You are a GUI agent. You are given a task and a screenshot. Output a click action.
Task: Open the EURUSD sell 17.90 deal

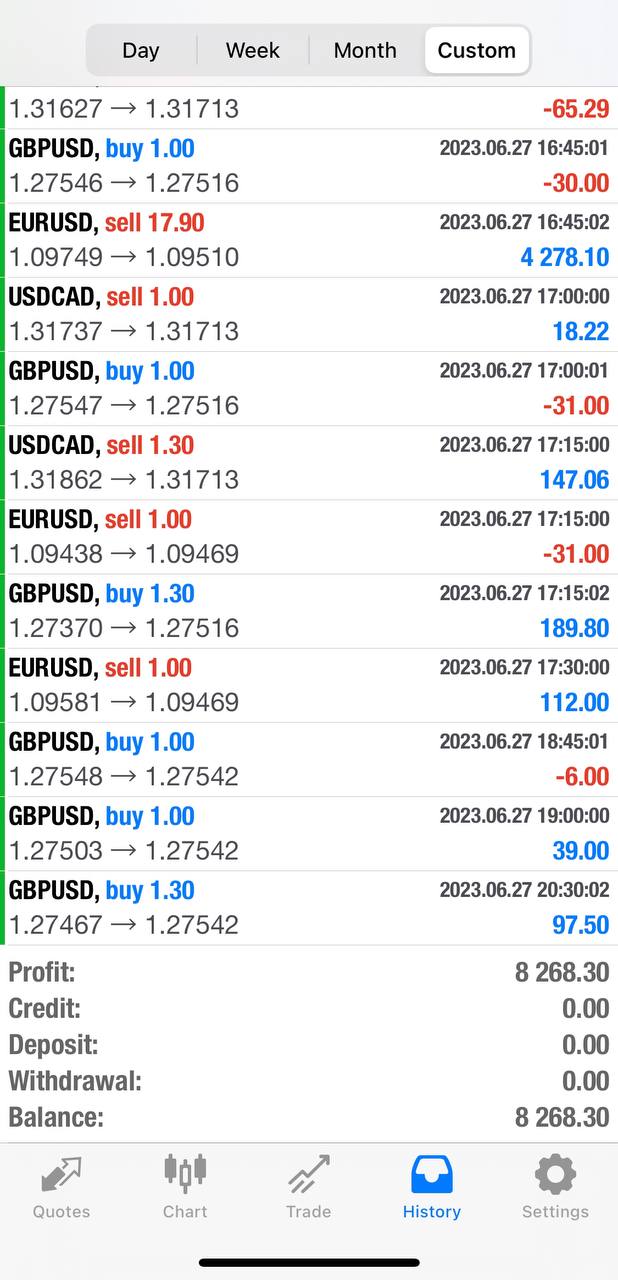click(309, 240)
